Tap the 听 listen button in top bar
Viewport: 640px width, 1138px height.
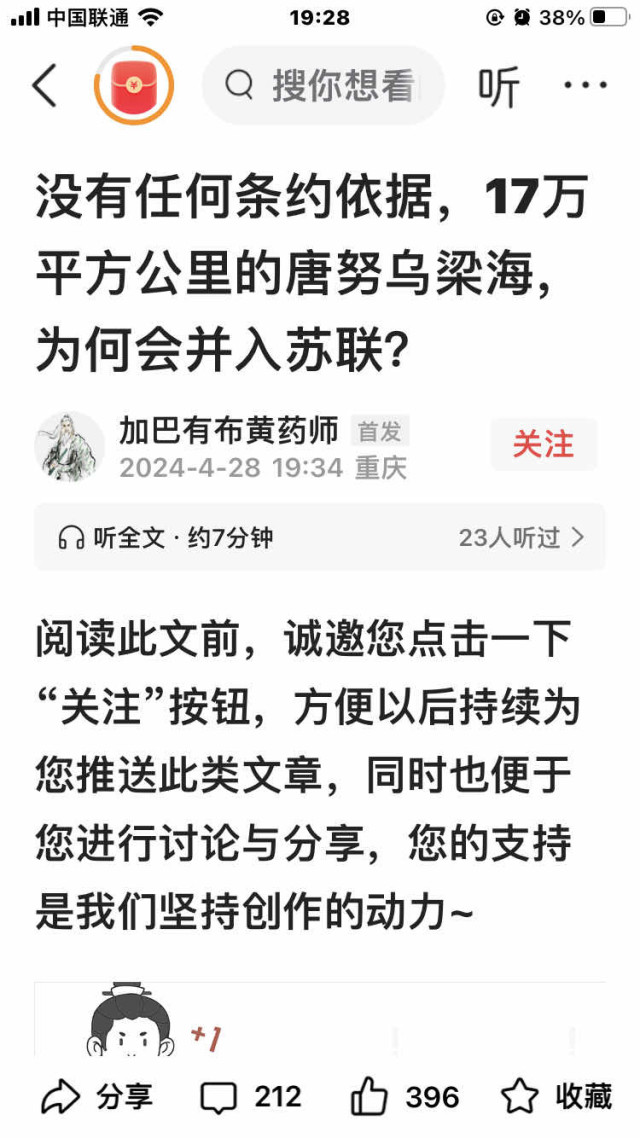(499, 86)
